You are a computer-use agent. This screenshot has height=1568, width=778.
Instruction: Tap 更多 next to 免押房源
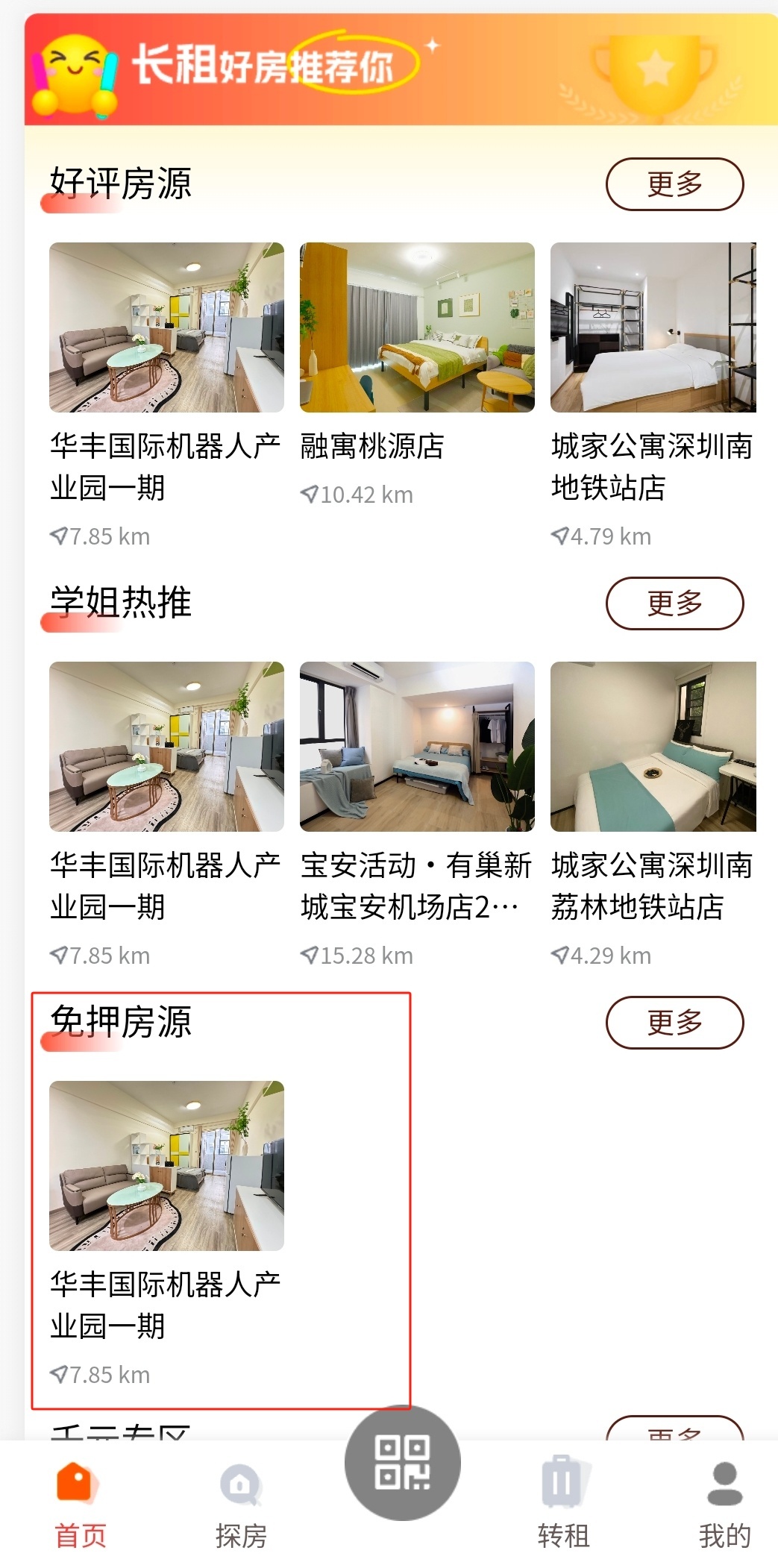674,1022
